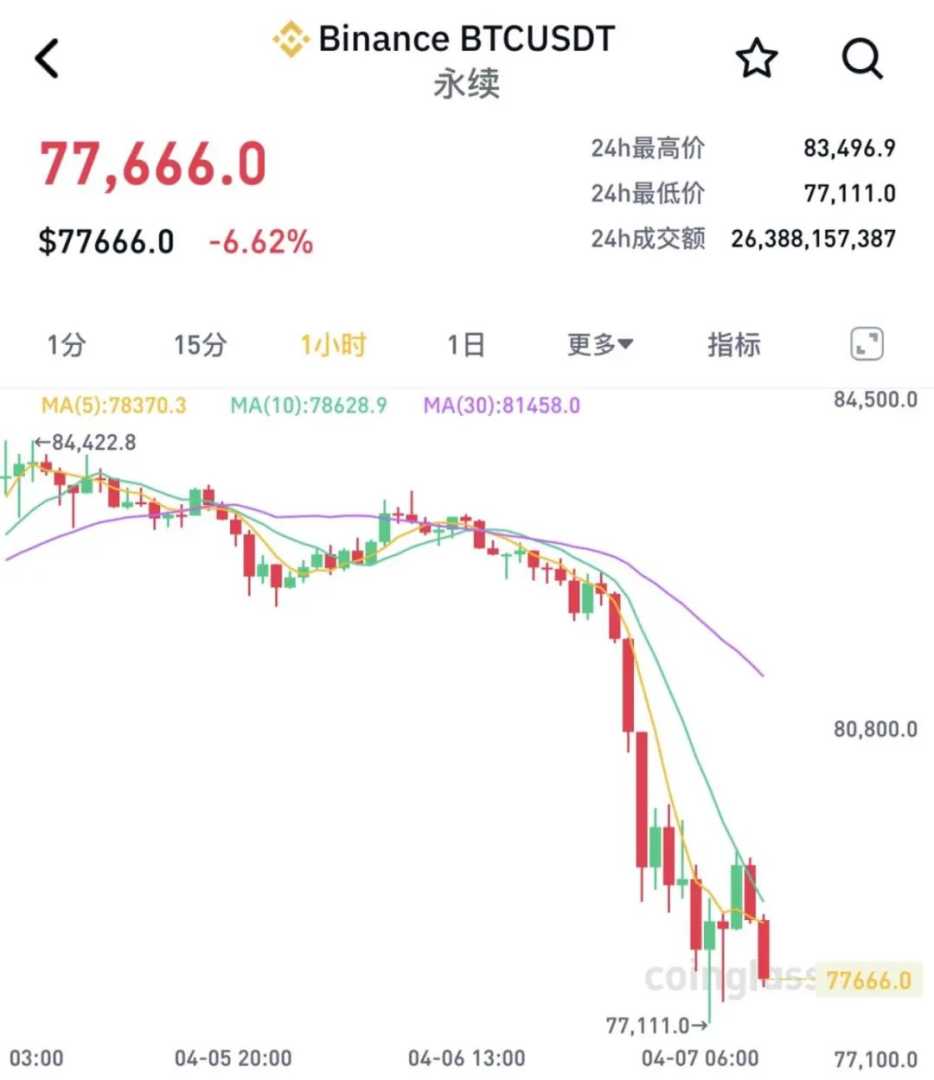
Task: Go back using the back arrow
Action: [47, 59]
